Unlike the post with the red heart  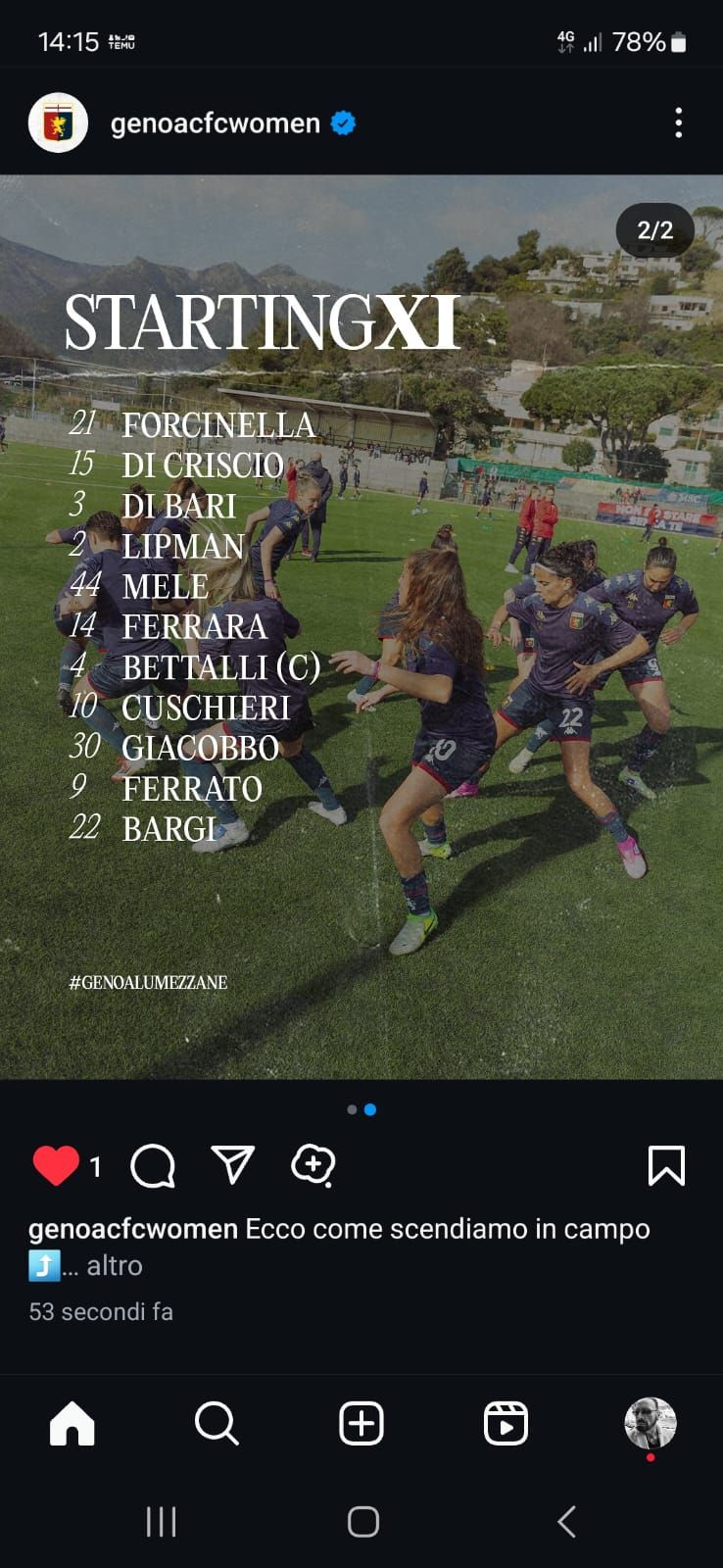coord(56,1165)
